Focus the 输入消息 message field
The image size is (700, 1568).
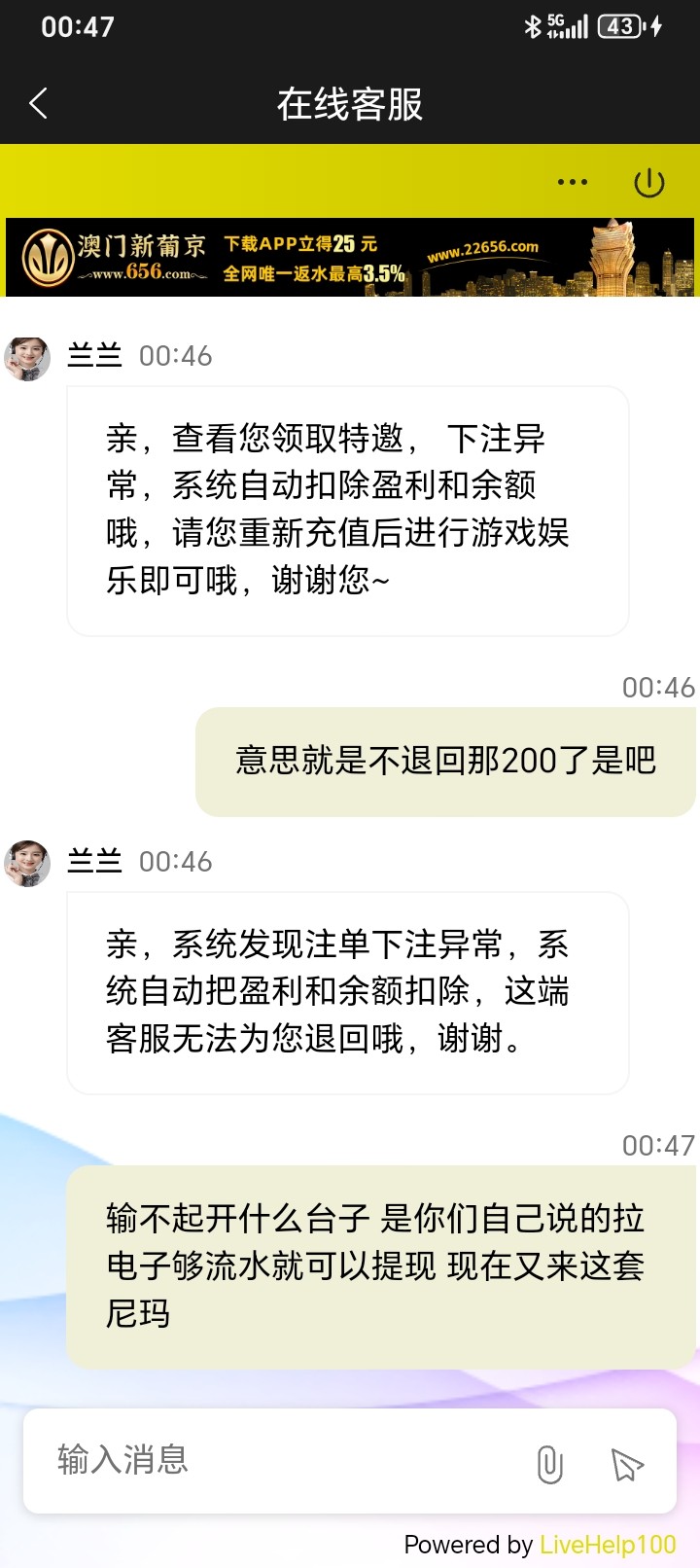[282, 1460]
